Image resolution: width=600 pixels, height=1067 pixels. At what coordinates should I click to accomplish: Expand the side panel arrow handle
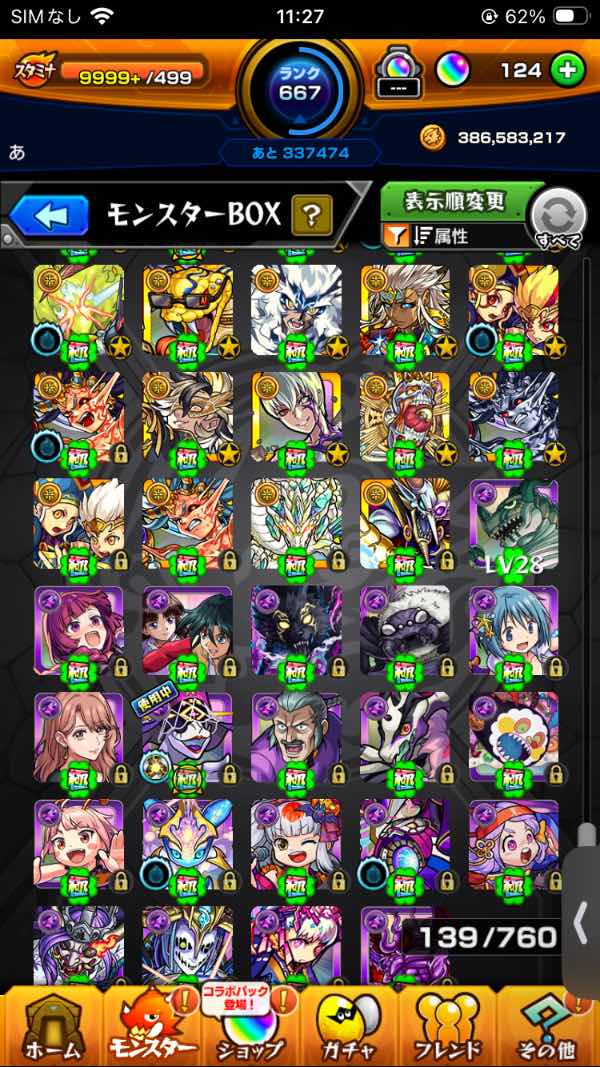tap(580, 925)
